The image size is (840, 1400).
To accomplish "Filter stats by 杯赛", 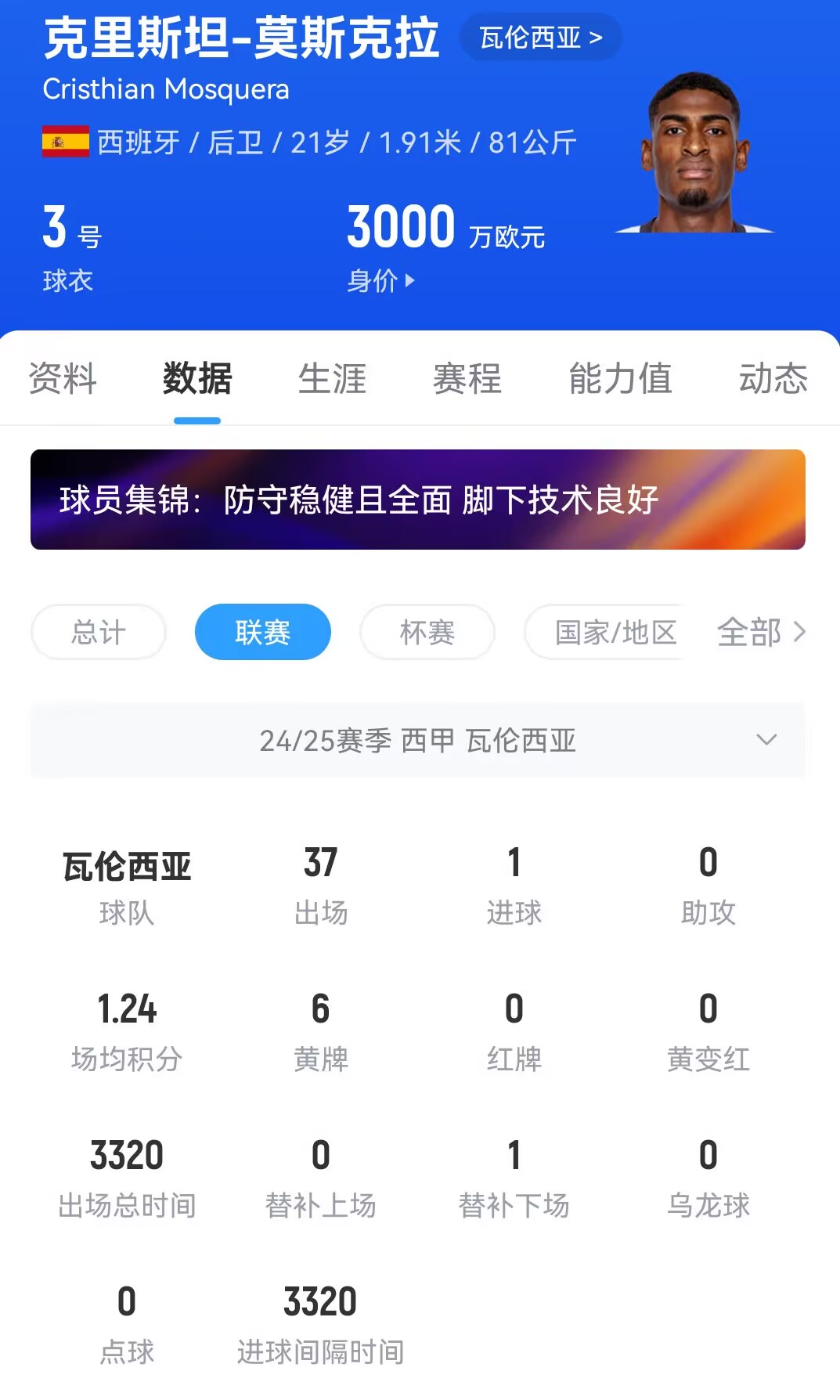I will [427, 632].
